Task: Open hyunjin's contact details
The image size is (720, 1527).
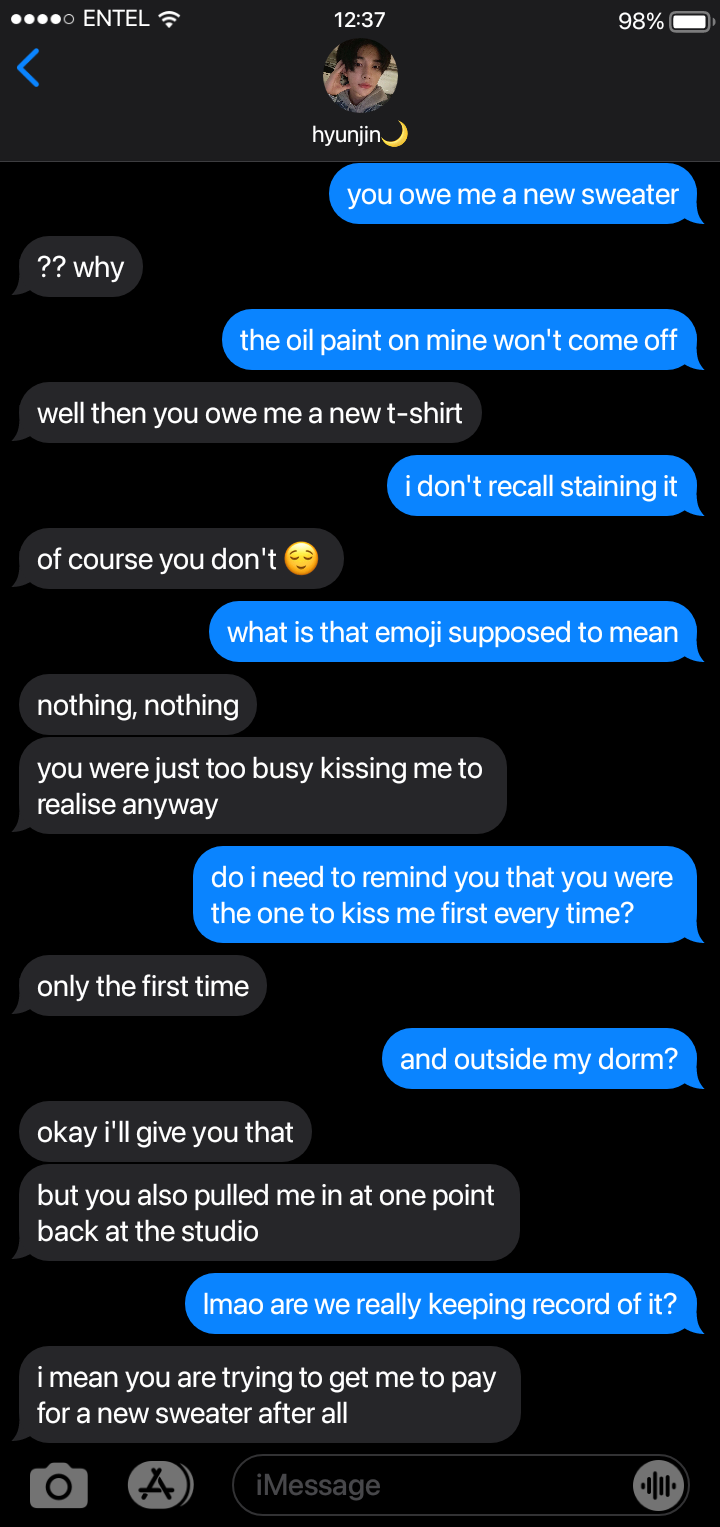Action: point(360,92)
